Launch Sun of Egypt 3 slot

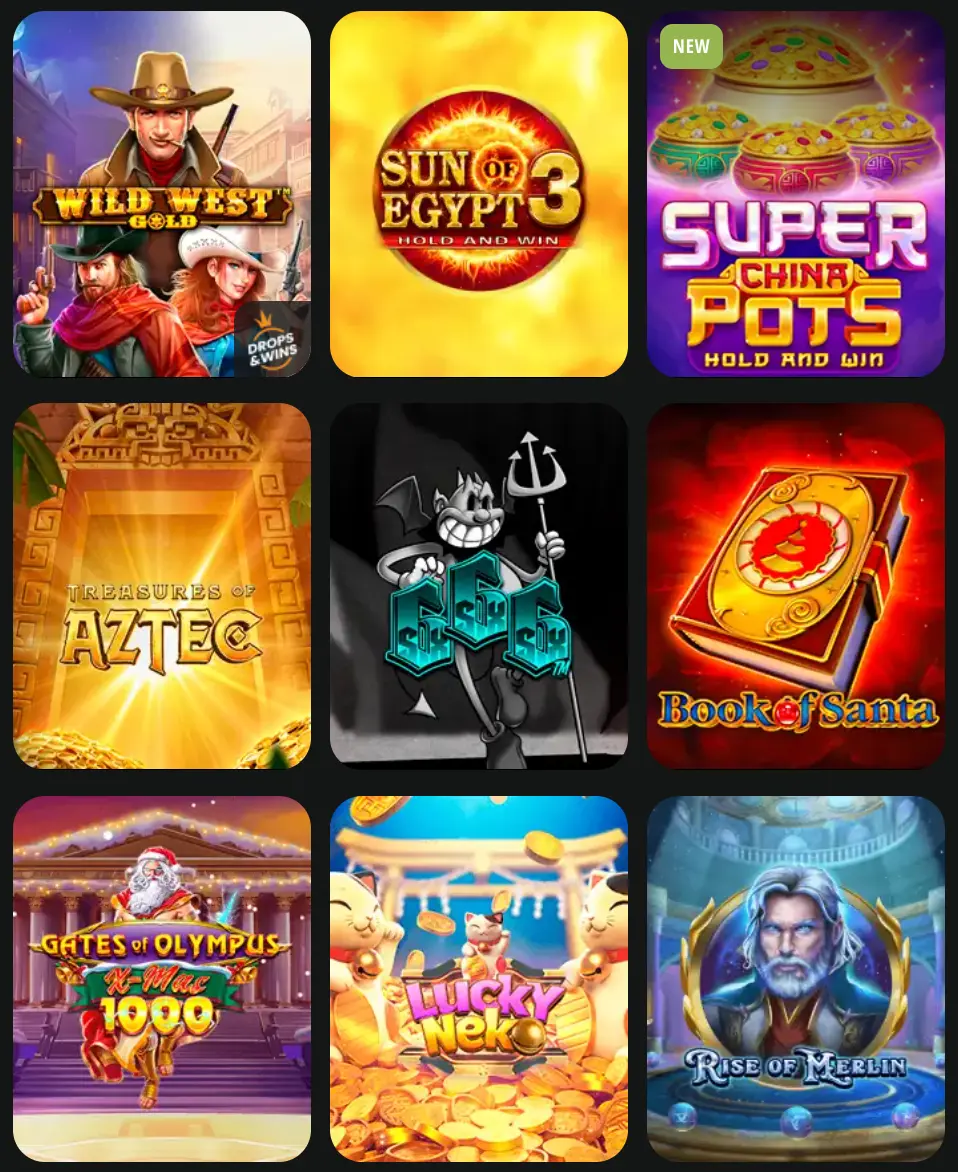(478, 194)
